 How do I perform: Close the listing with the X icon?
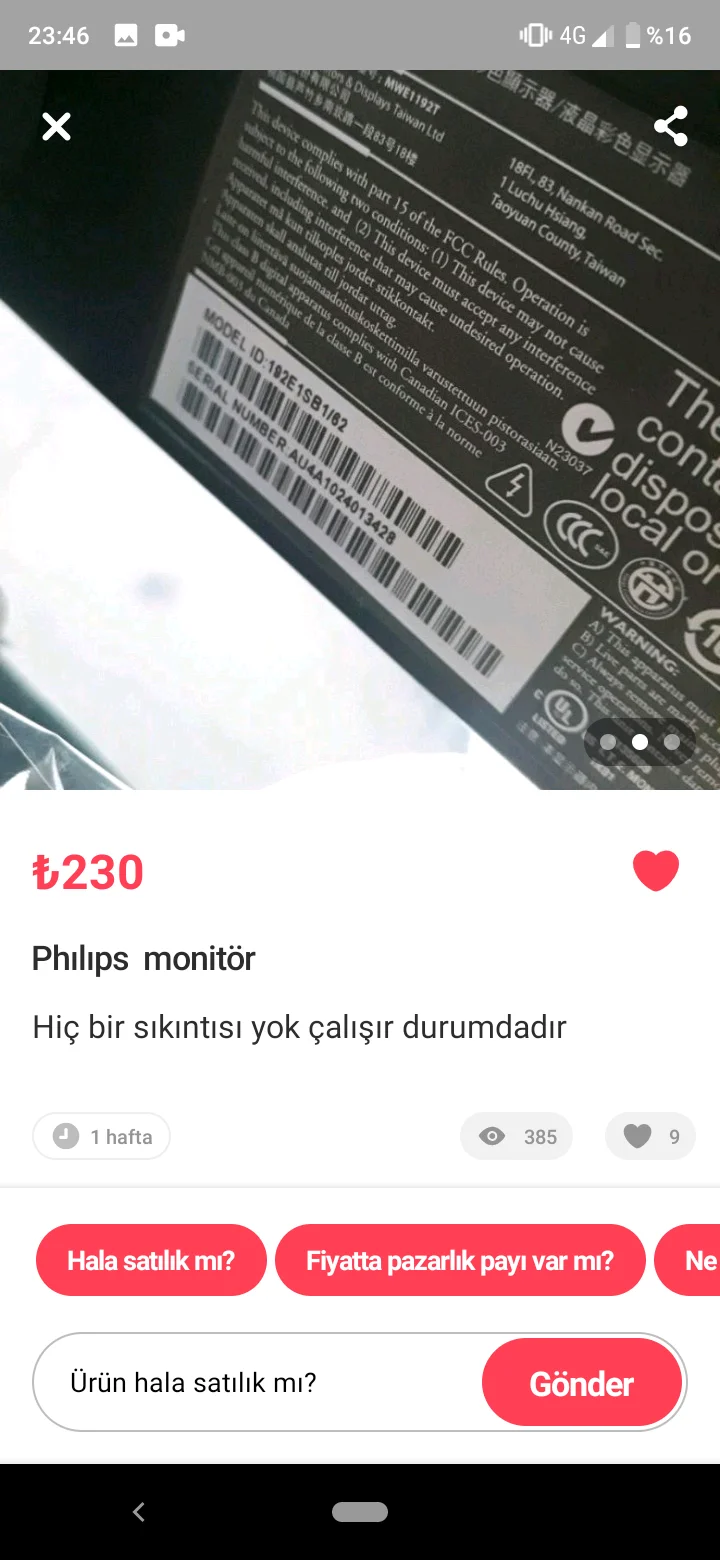pyautogui.click(x=56, y=127)
